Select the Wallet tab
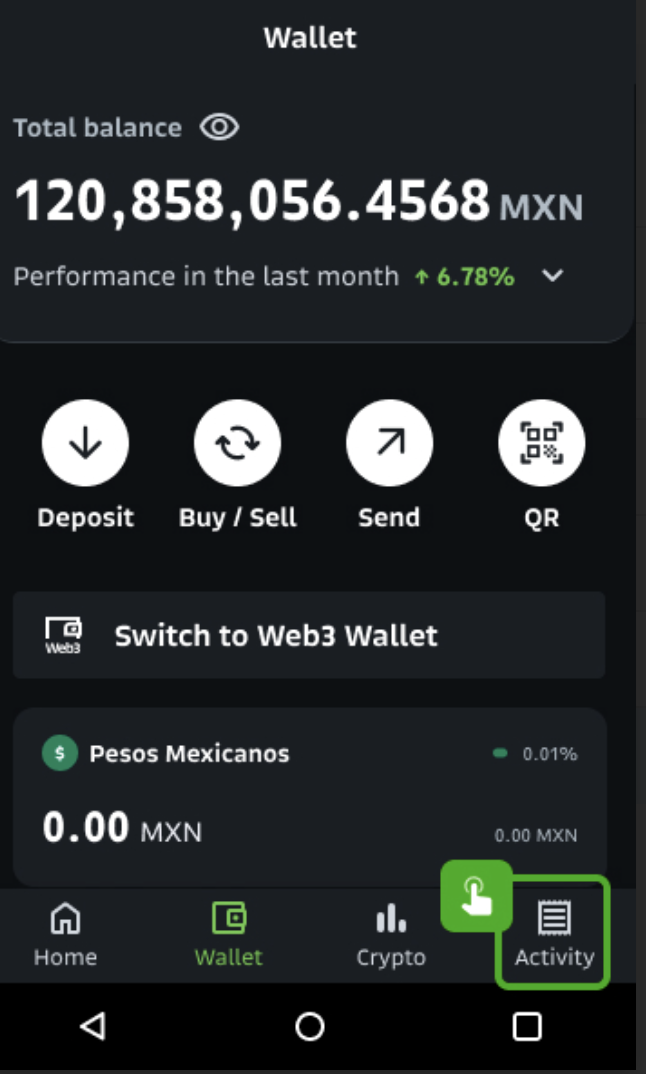 click(x=228, y=935)
